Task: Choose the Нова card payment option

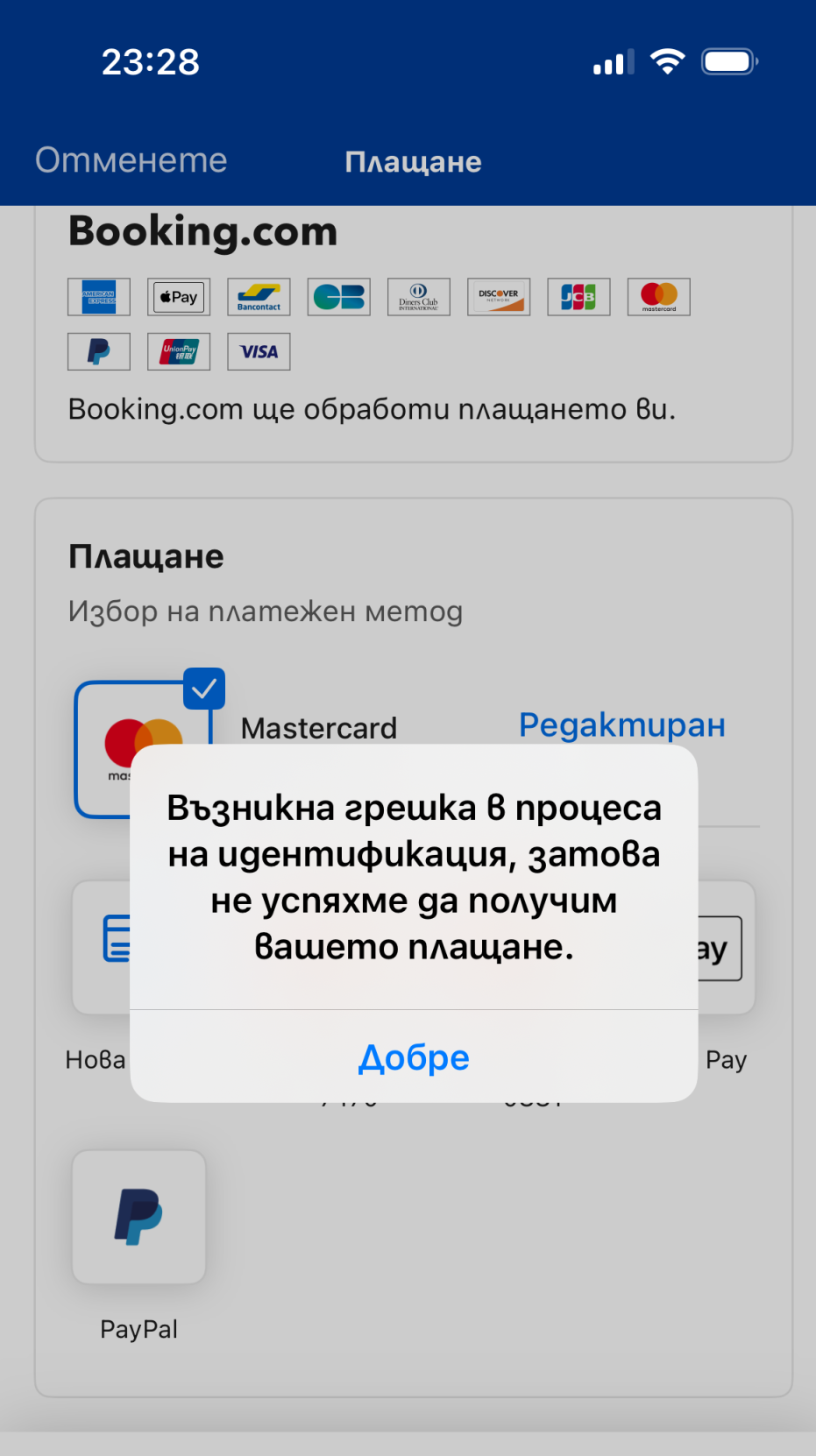Action: [x=100, y=946]
